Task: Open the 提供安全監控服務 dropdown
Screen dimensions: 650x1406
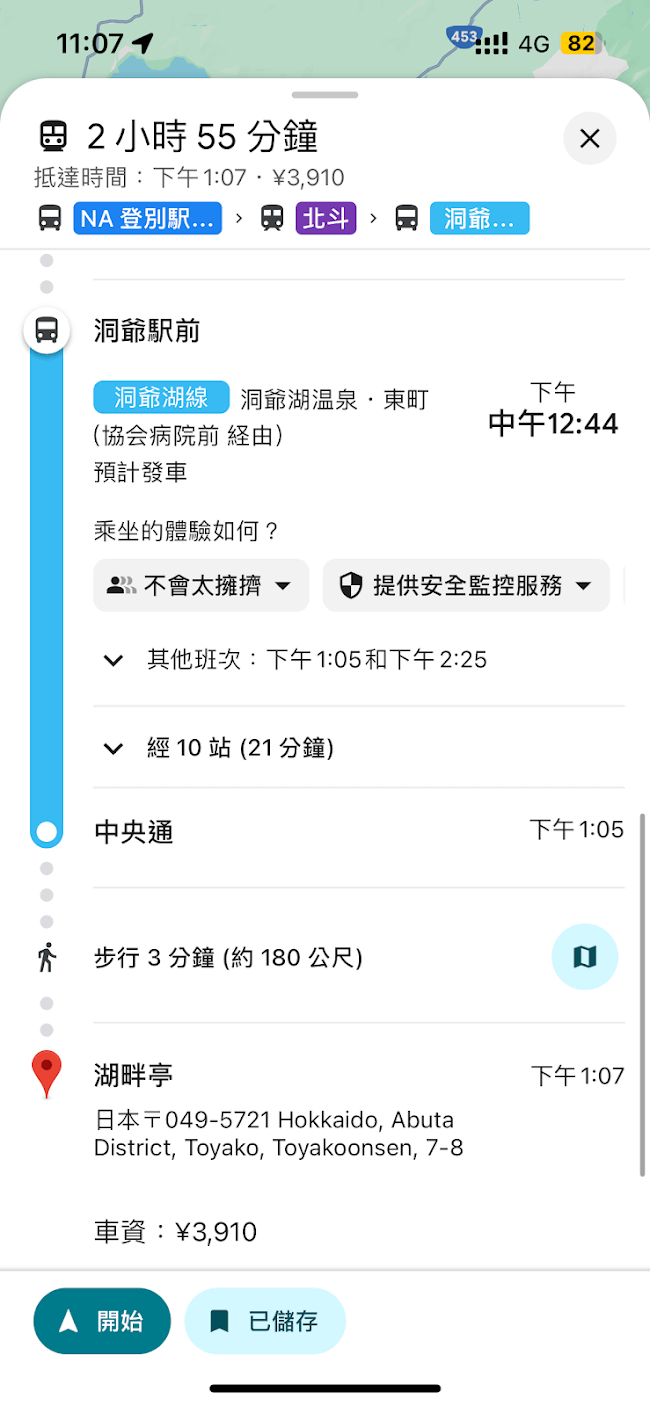Action: click(466, 586)
